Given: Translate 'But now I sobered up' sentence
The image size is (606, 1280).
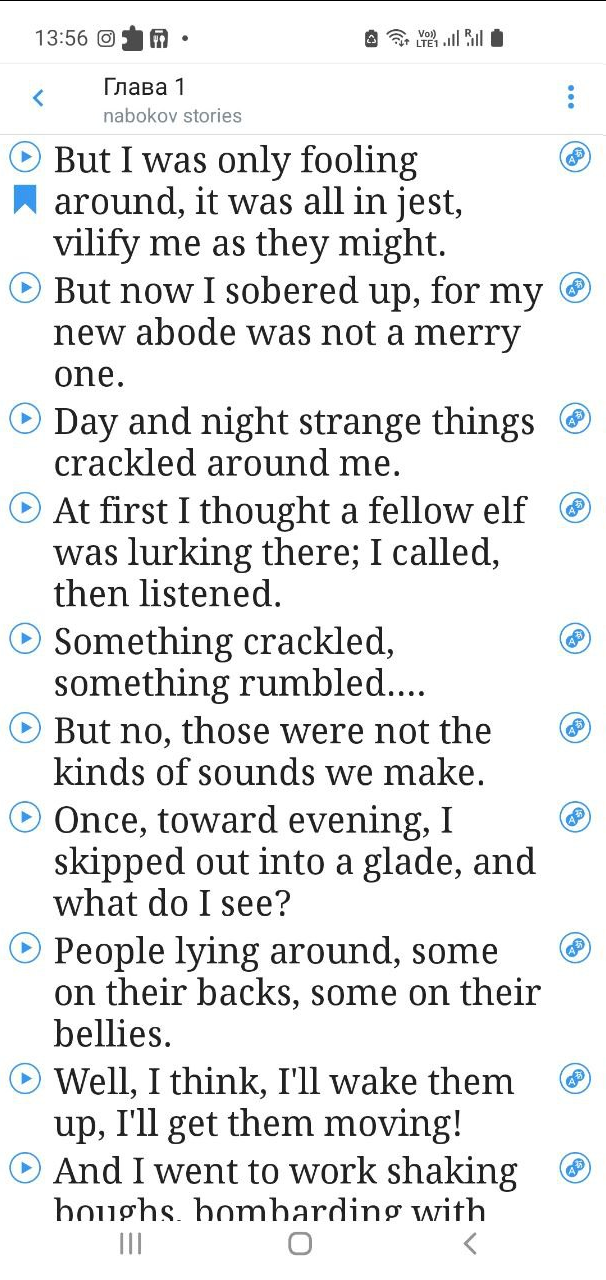Looking at the screenshot, I should tap(575, 288).
